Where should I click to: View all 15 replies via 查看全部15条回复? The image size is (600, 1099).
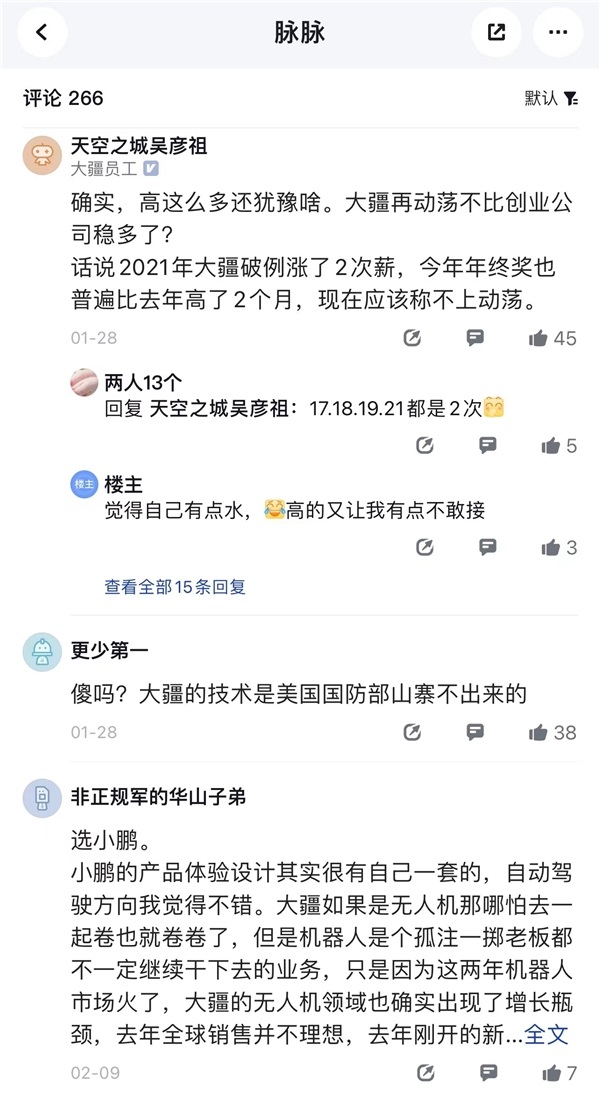point(175,587)
